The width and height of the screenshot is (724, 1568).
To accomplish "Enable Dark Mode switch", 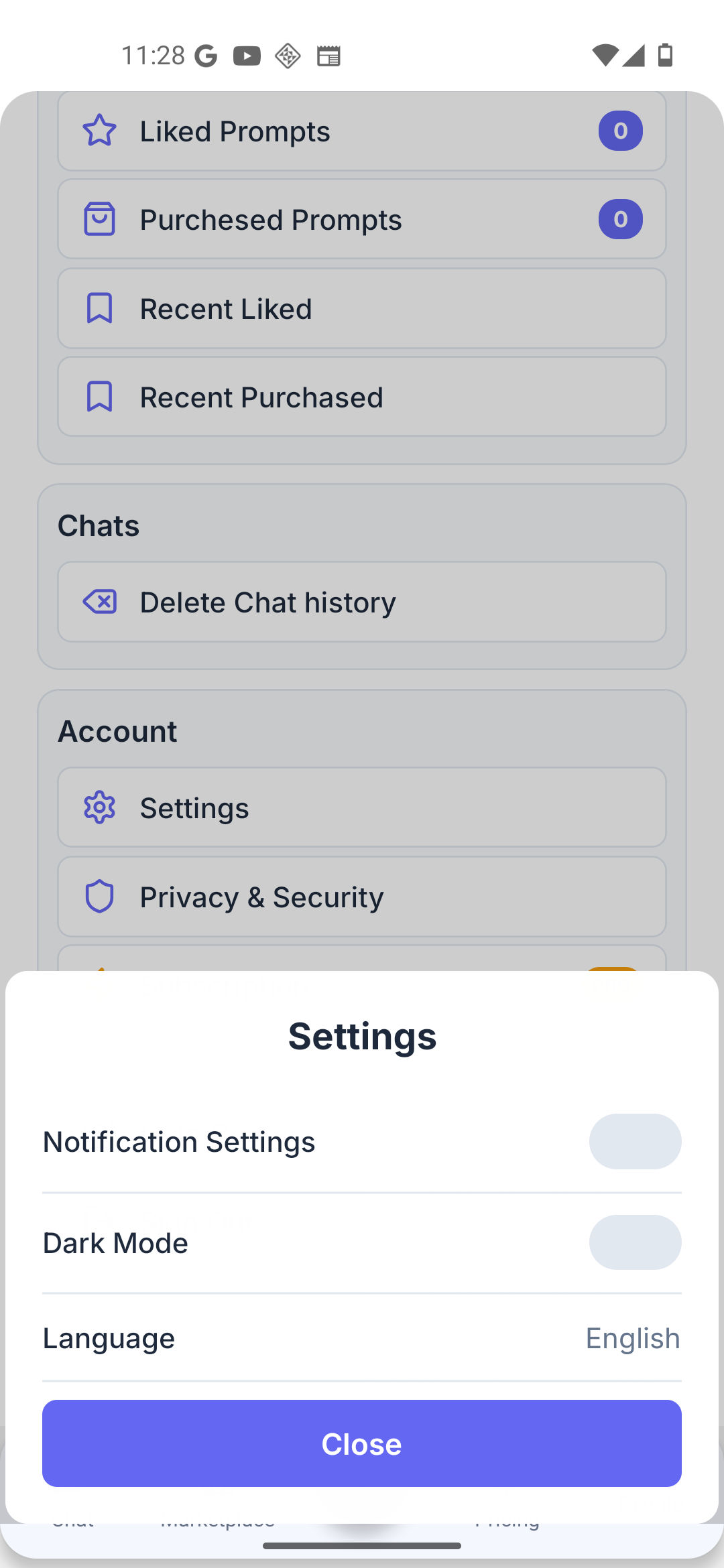I will click(635, 1242).
